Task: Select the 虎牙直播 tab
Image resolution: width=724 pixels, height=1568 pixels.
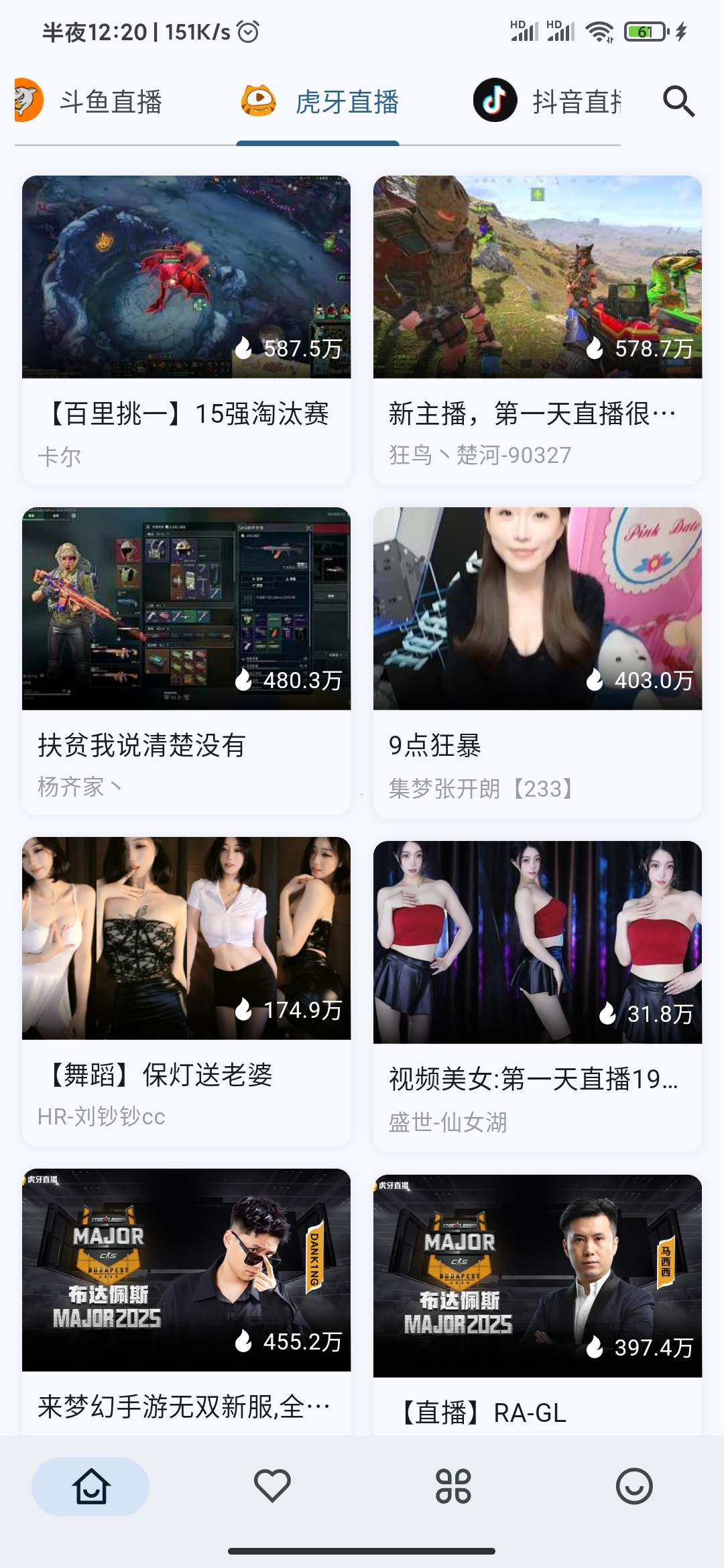Action: (320, 102)
